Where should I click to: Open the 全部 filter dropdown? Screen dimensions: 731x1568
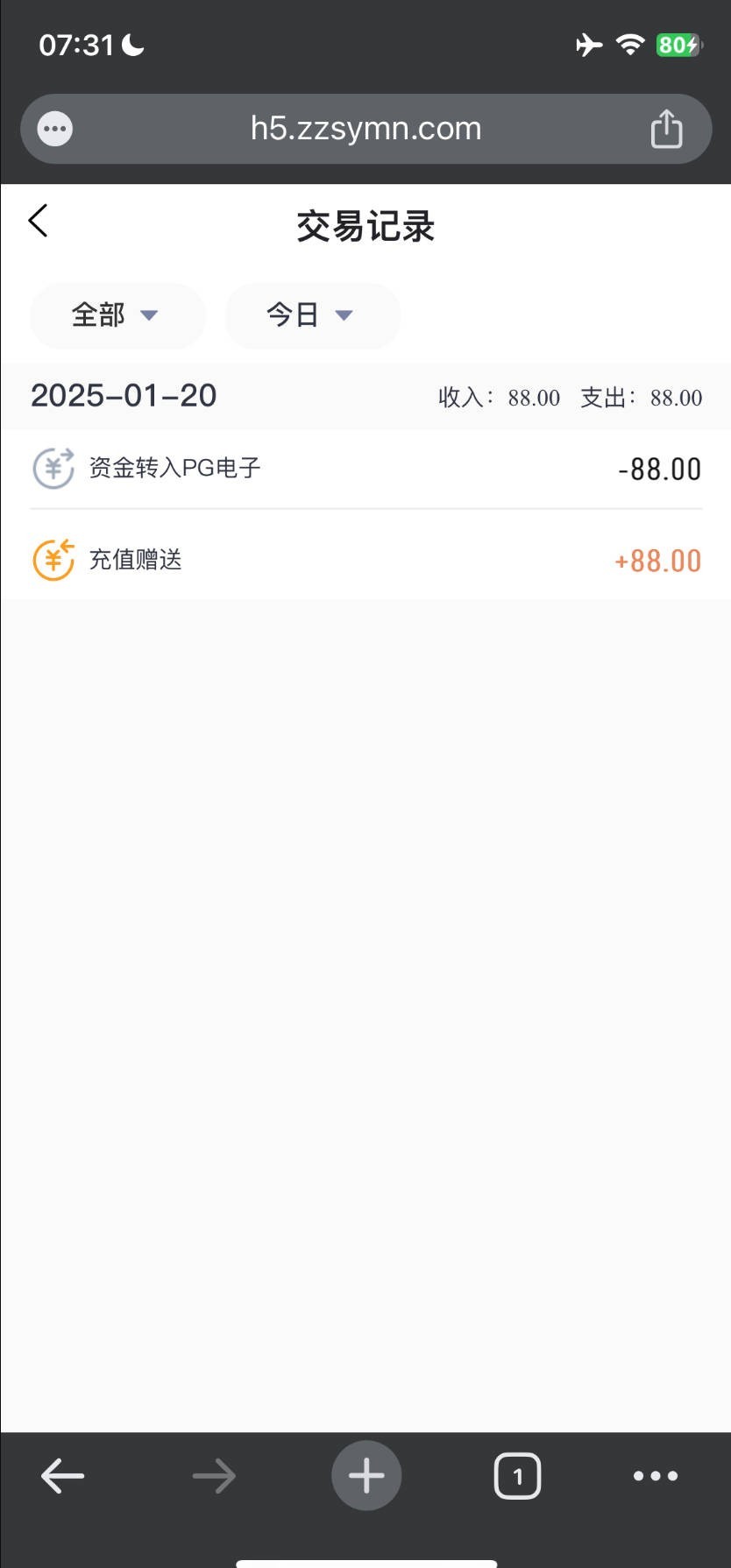tap(117, 316)
